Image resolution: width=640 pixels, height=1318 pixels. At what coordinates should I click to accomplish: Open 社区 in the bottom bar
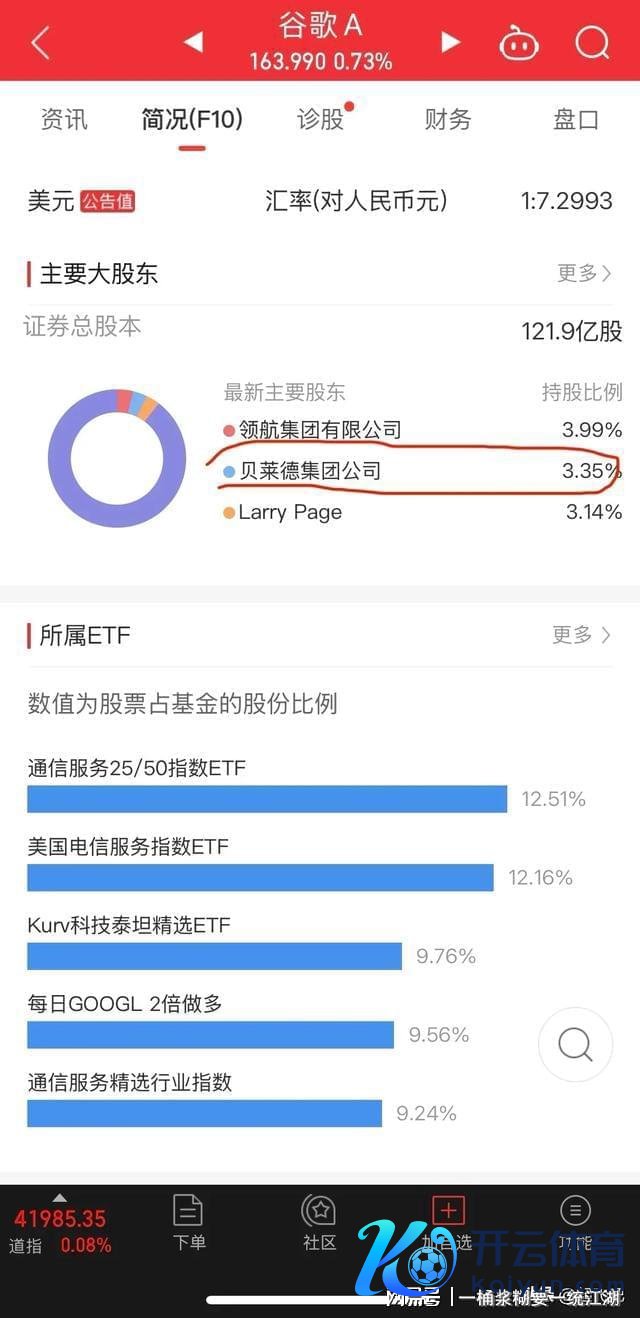[319, 1222]
